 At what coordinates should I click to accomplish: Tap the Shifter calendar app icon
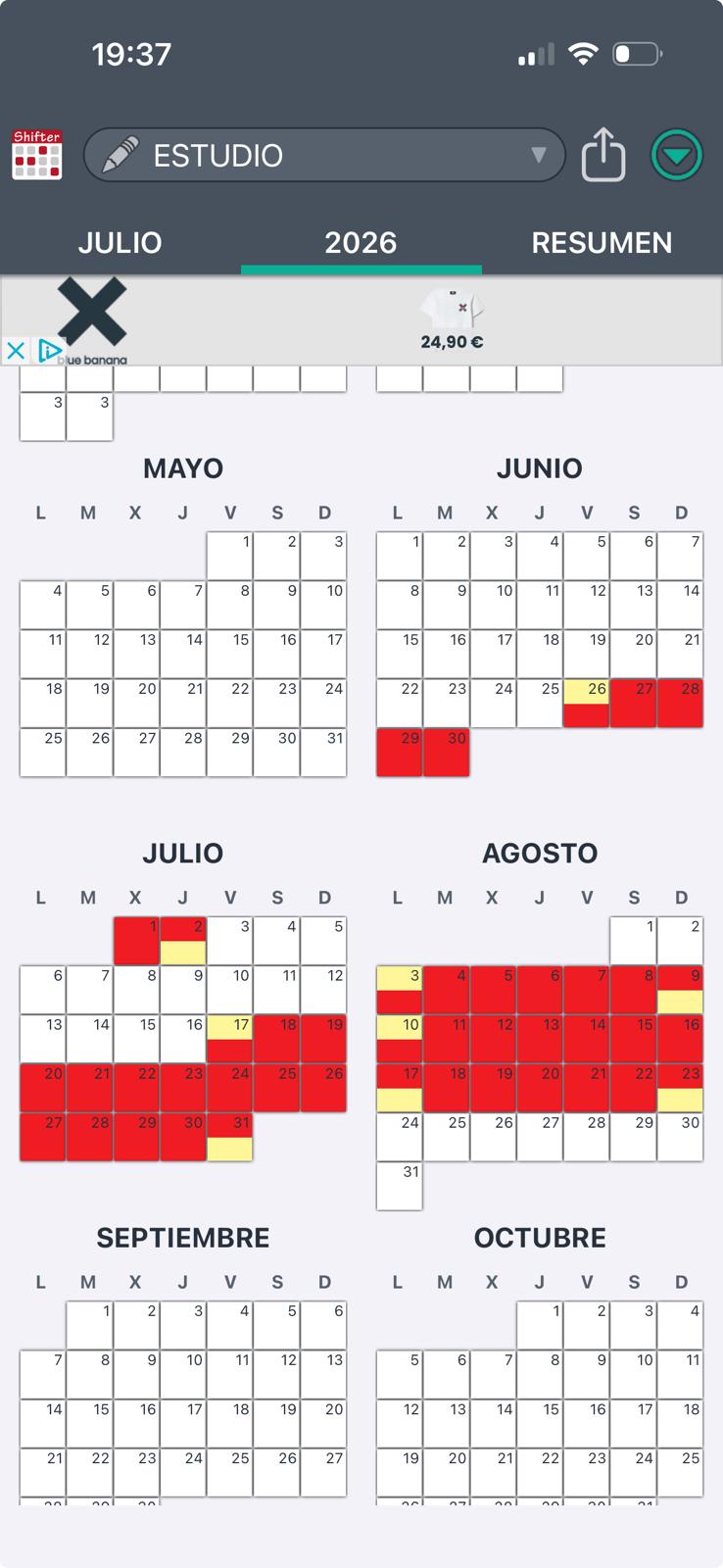click(37, 155)
